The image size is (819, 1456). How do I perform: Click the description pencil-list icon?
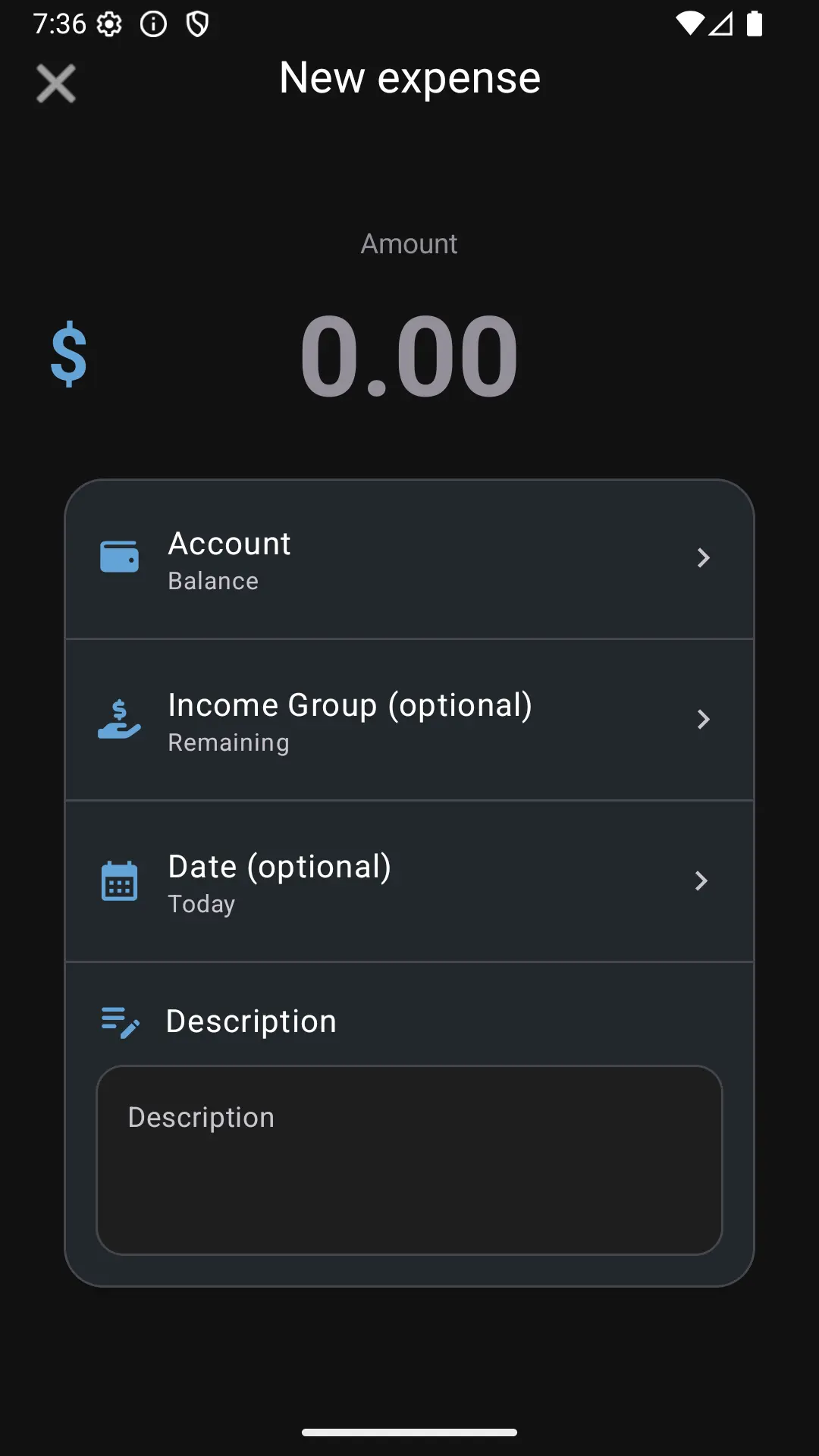119,1021
